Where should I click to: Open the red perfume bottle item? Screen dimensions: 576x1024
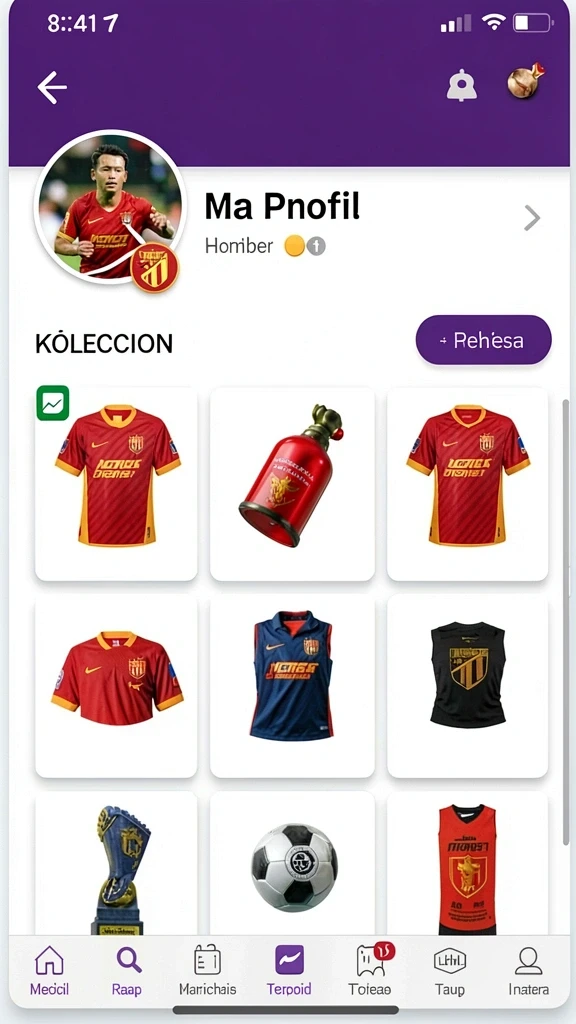point(292,484)
